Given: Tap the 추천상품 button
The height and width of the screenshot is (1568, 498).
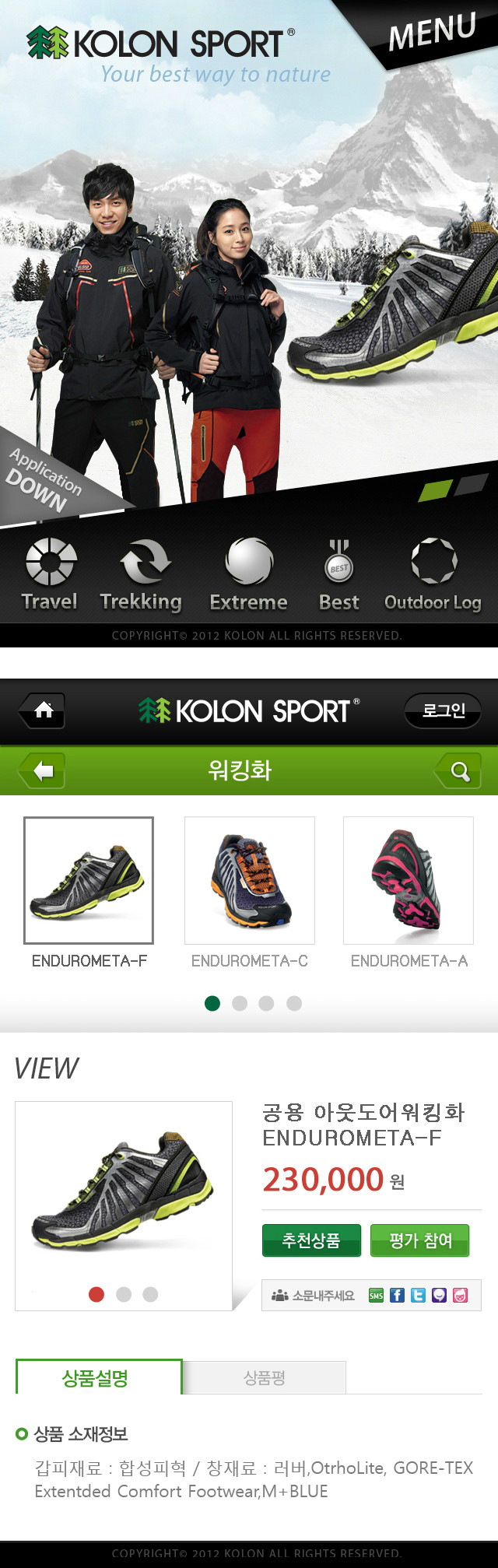Looking at the screenshot, I should click(311, 1240).
